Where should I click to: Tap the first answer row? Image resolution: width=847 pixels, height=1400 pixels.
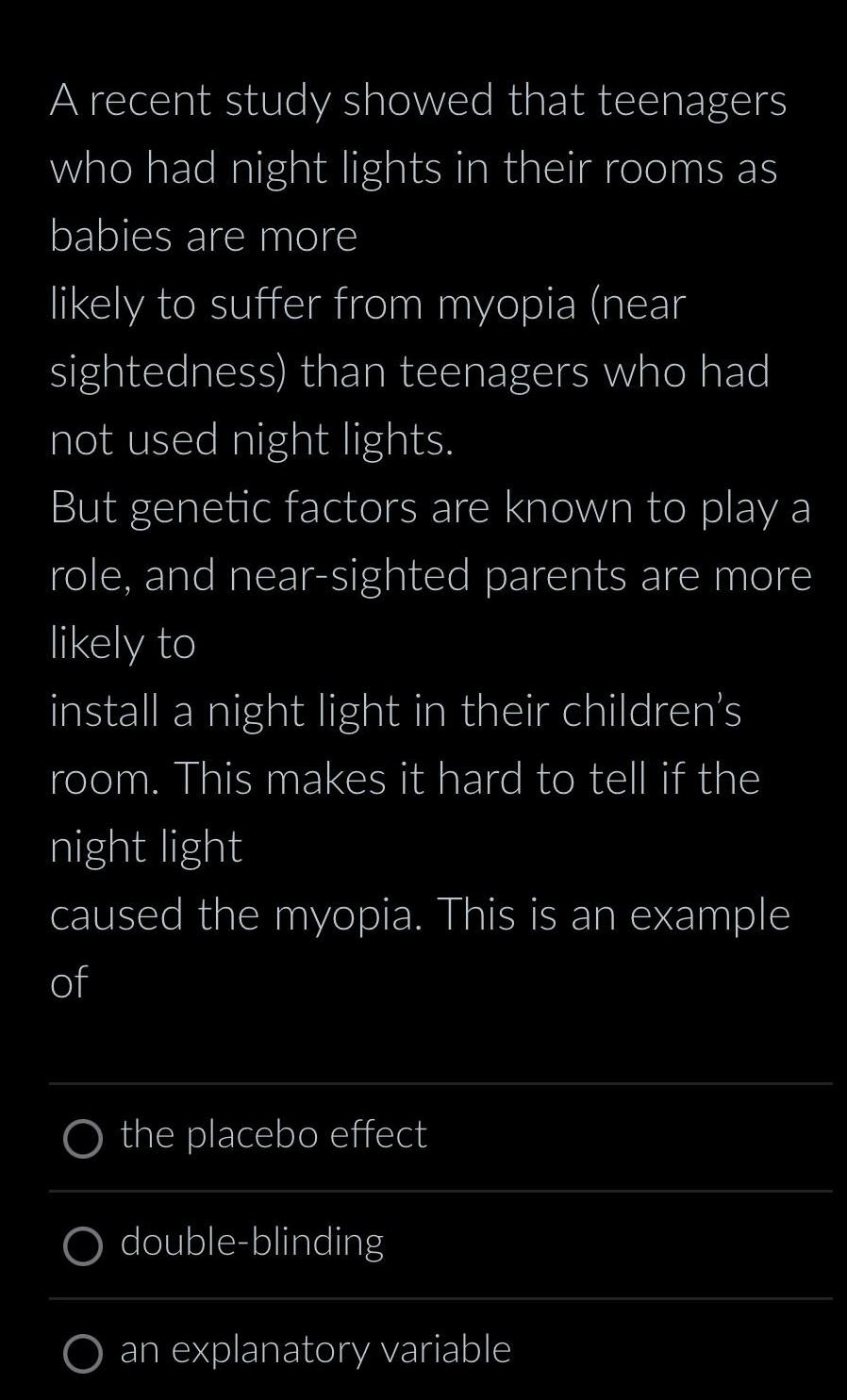coord(423,1136)
